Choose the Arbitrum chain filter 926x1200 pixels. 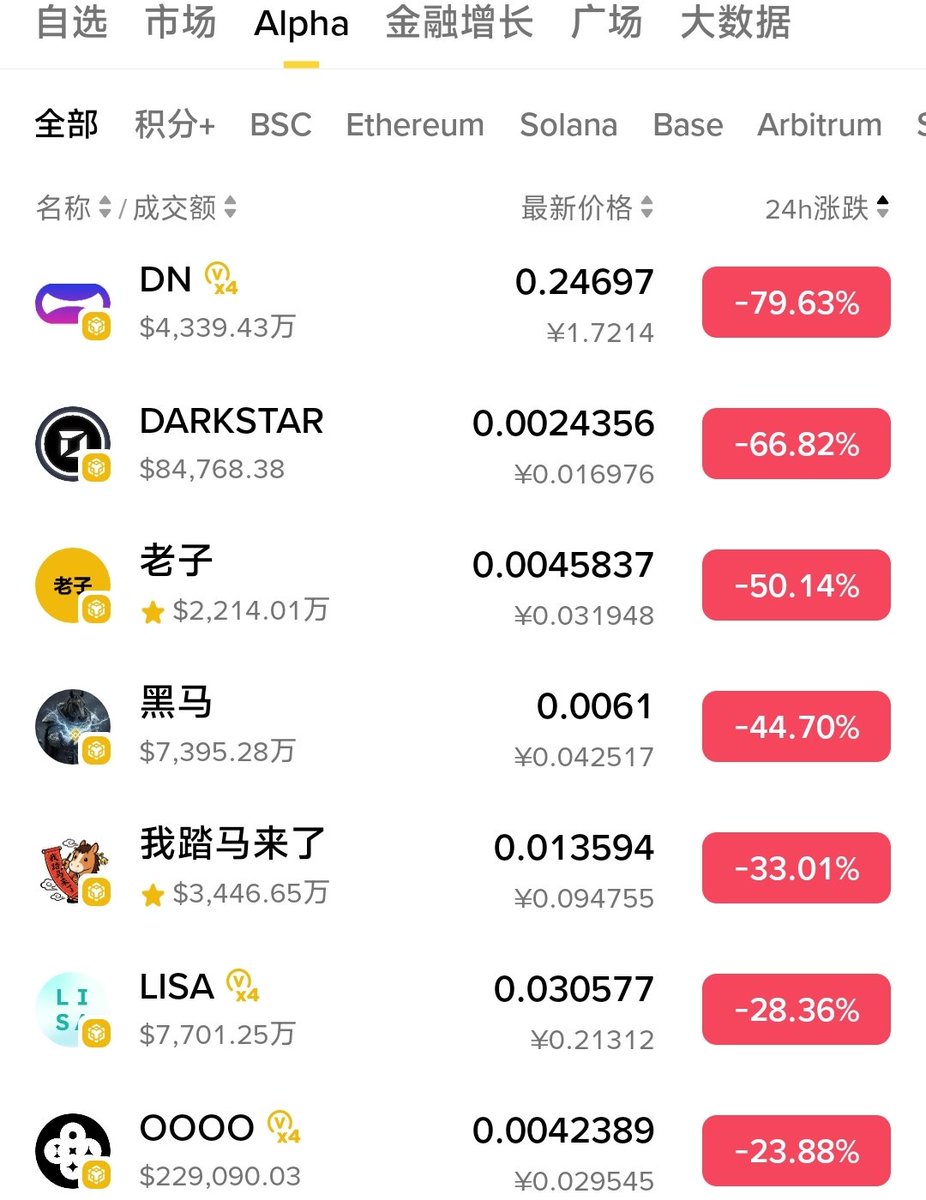click(x=820, y=125)
